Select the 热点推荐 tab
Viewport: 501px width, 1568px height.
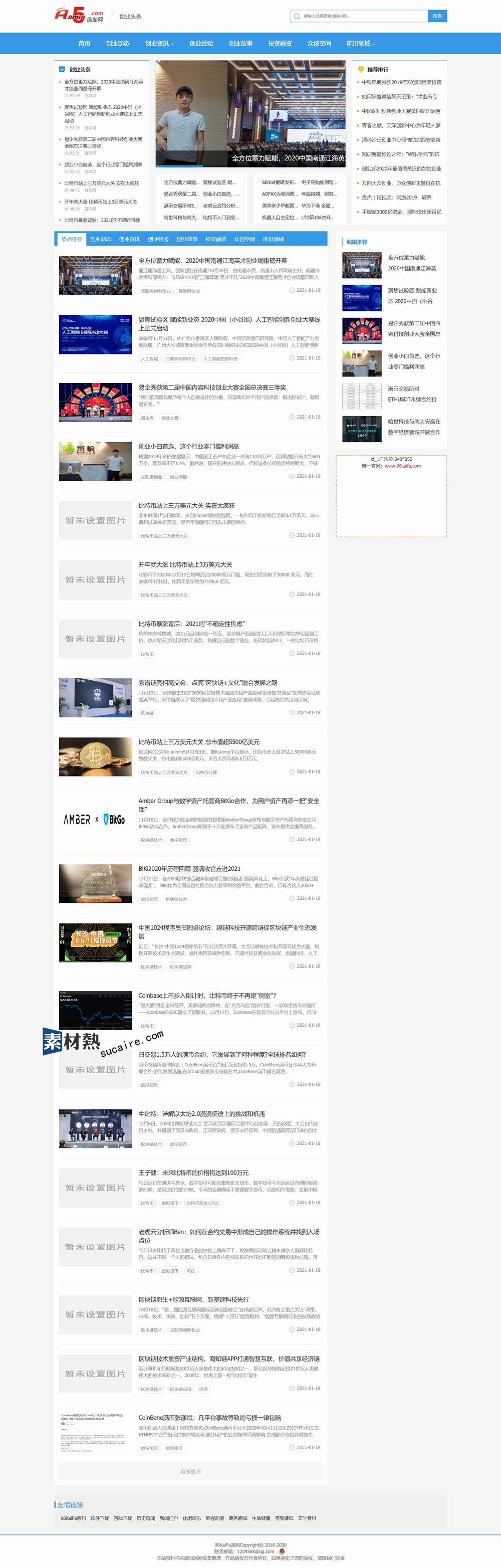point(71,239)
